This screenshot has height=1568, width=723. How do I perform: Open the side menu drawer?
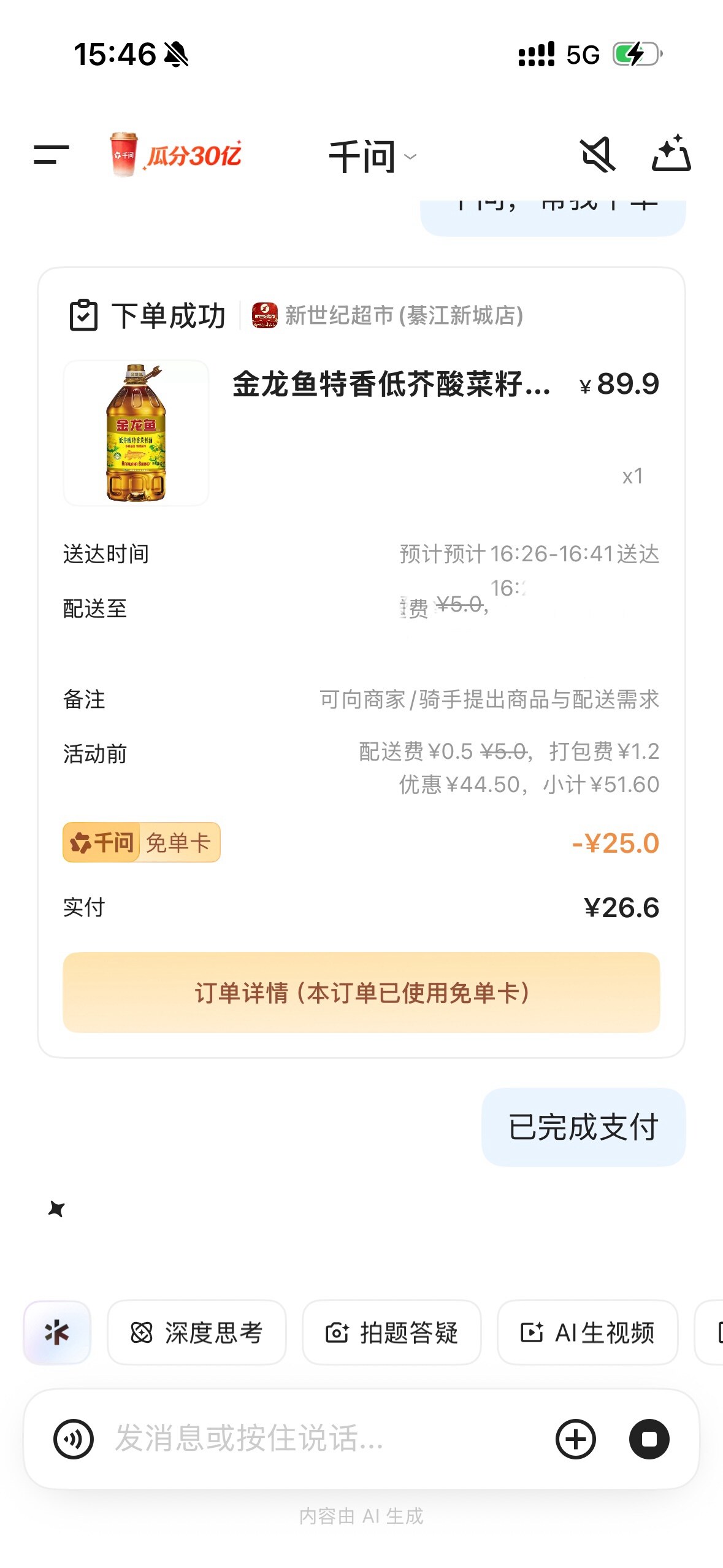click(51, 155)
